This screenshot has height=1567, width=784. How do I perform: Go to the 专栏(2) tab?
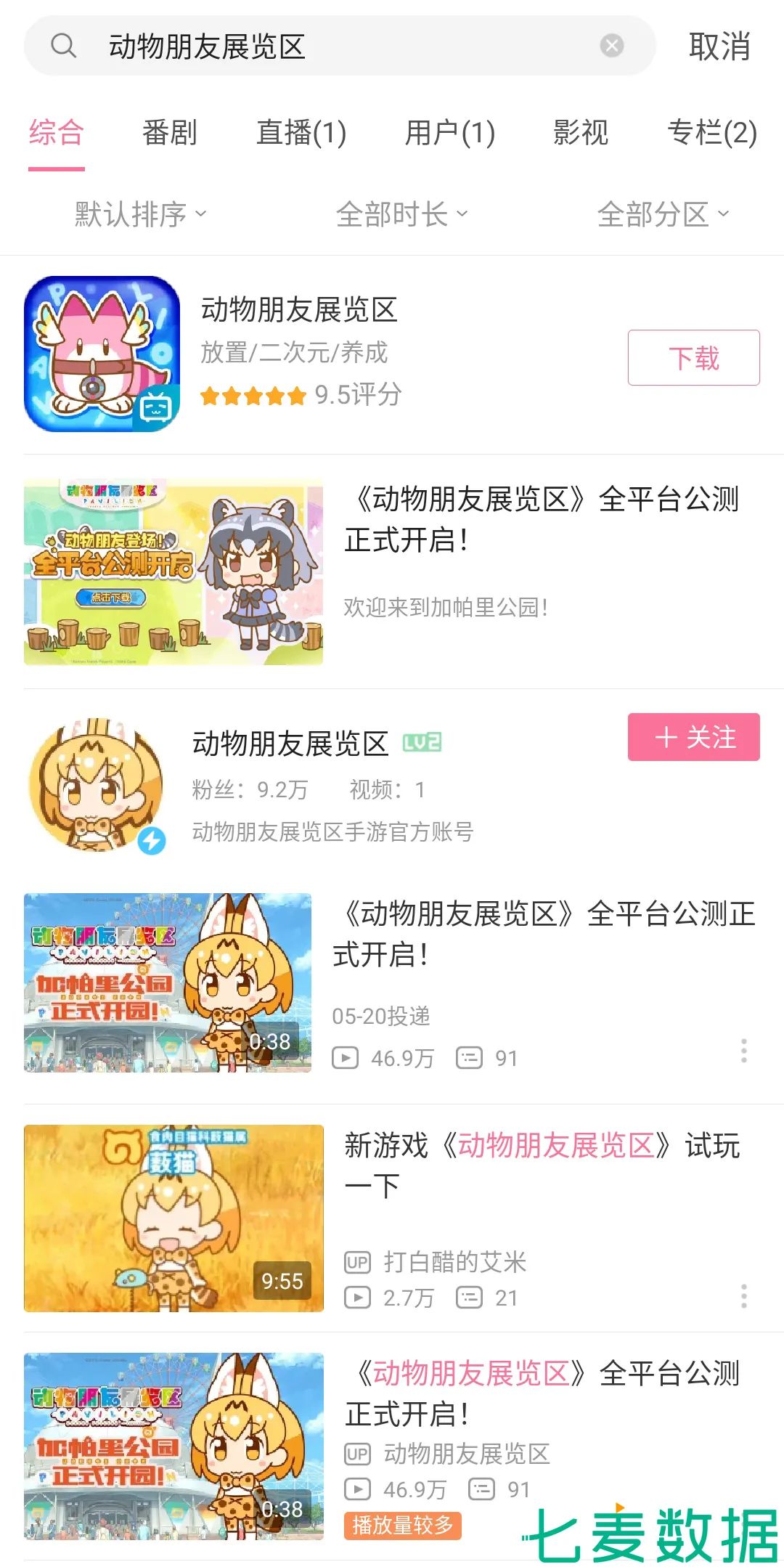pos(711,133)
